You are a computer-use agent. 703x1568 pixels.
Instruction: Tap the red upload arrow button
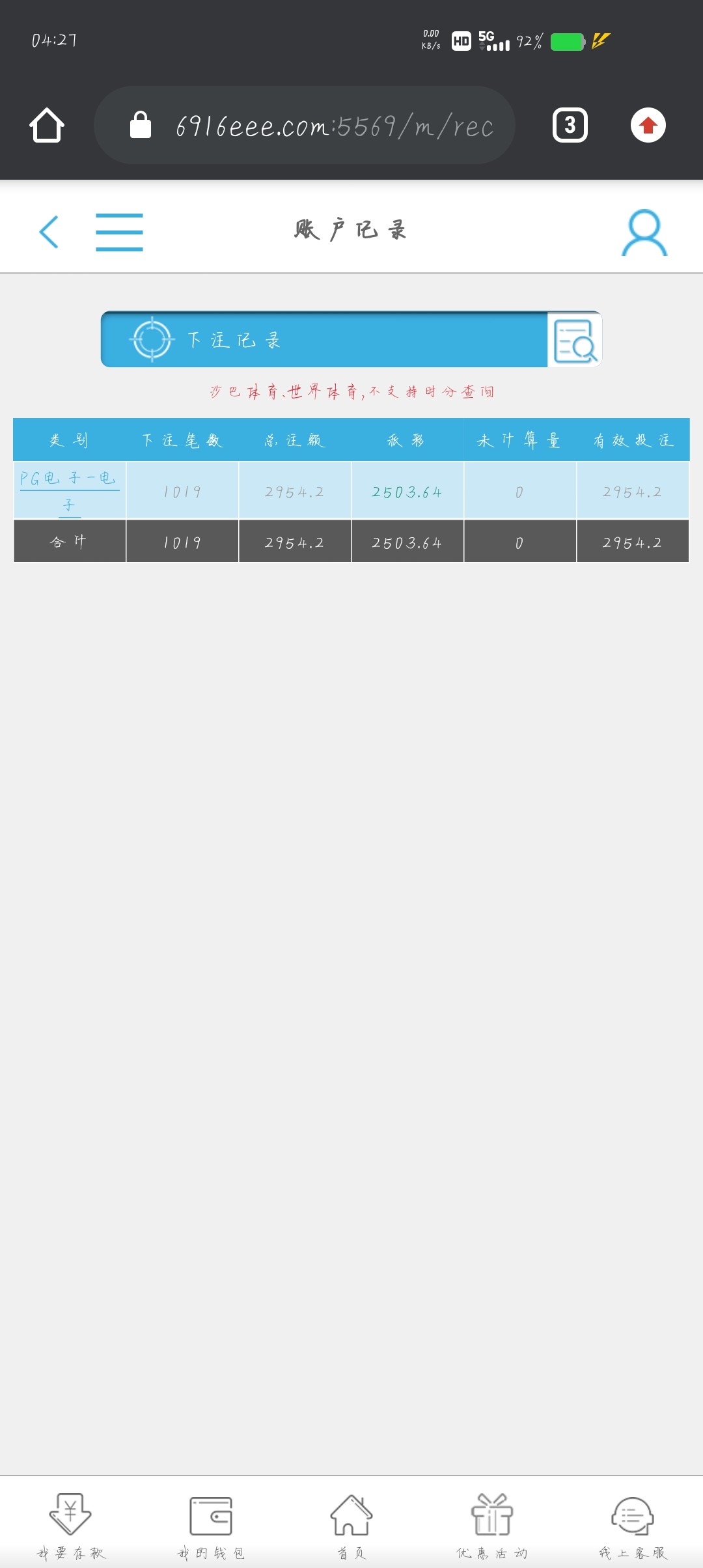(648, 125)
